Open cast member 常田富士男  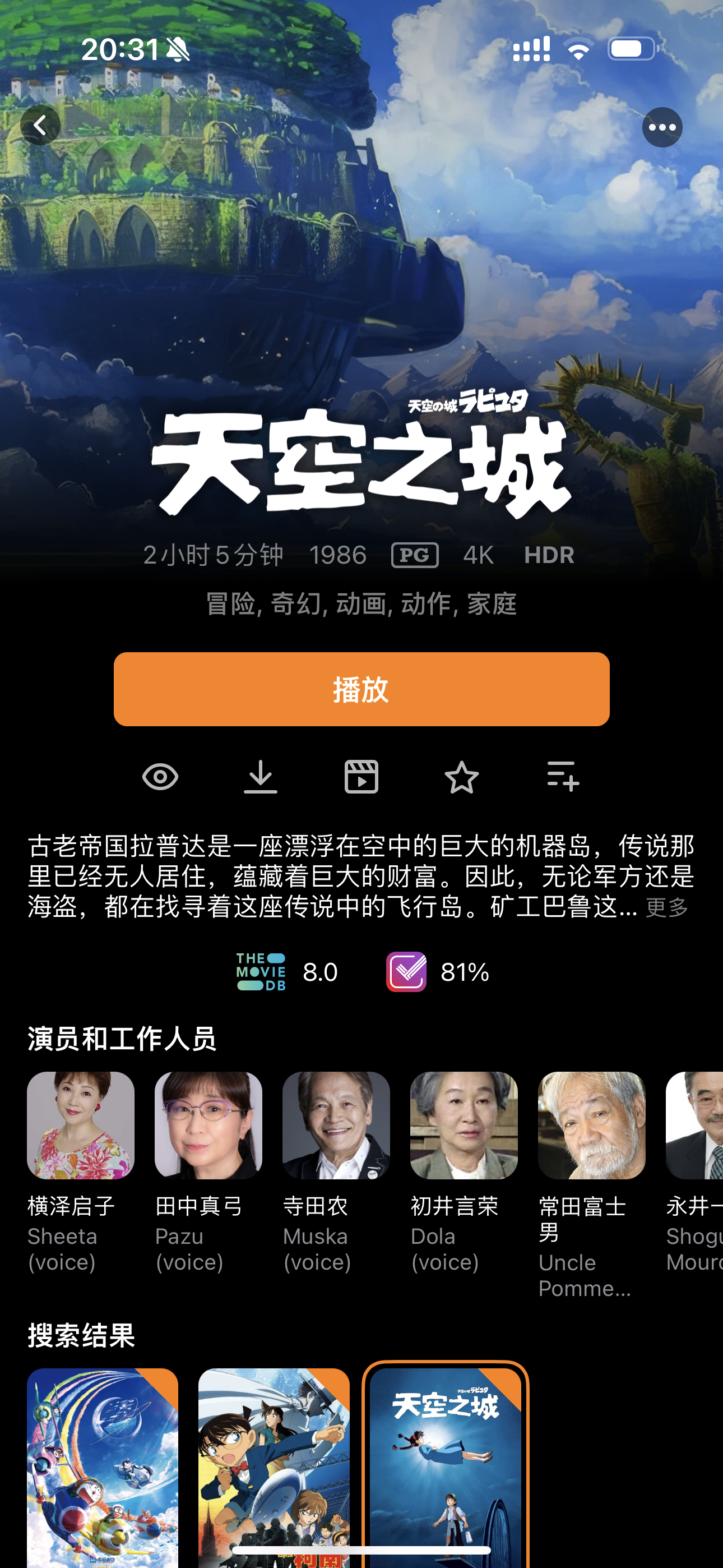pyautogui.click(x=591, y=1125)
